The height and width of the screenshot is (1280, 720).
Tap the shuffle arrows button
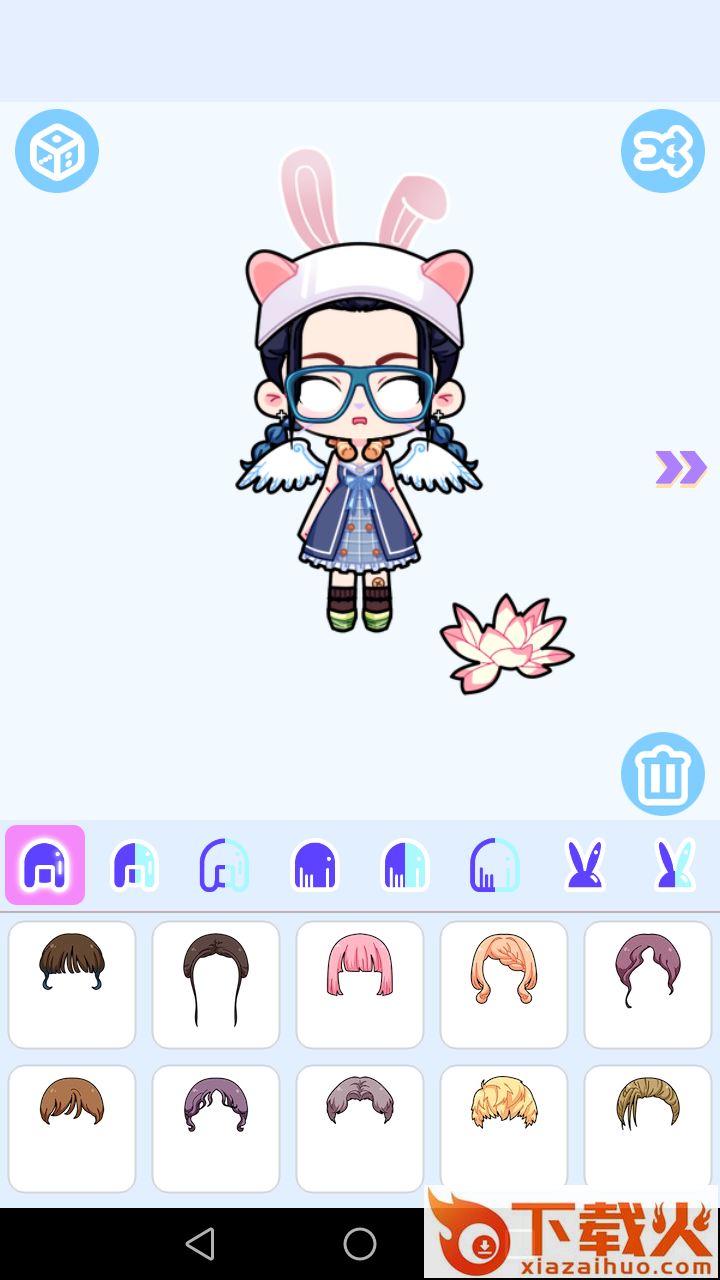coord(662,151)
